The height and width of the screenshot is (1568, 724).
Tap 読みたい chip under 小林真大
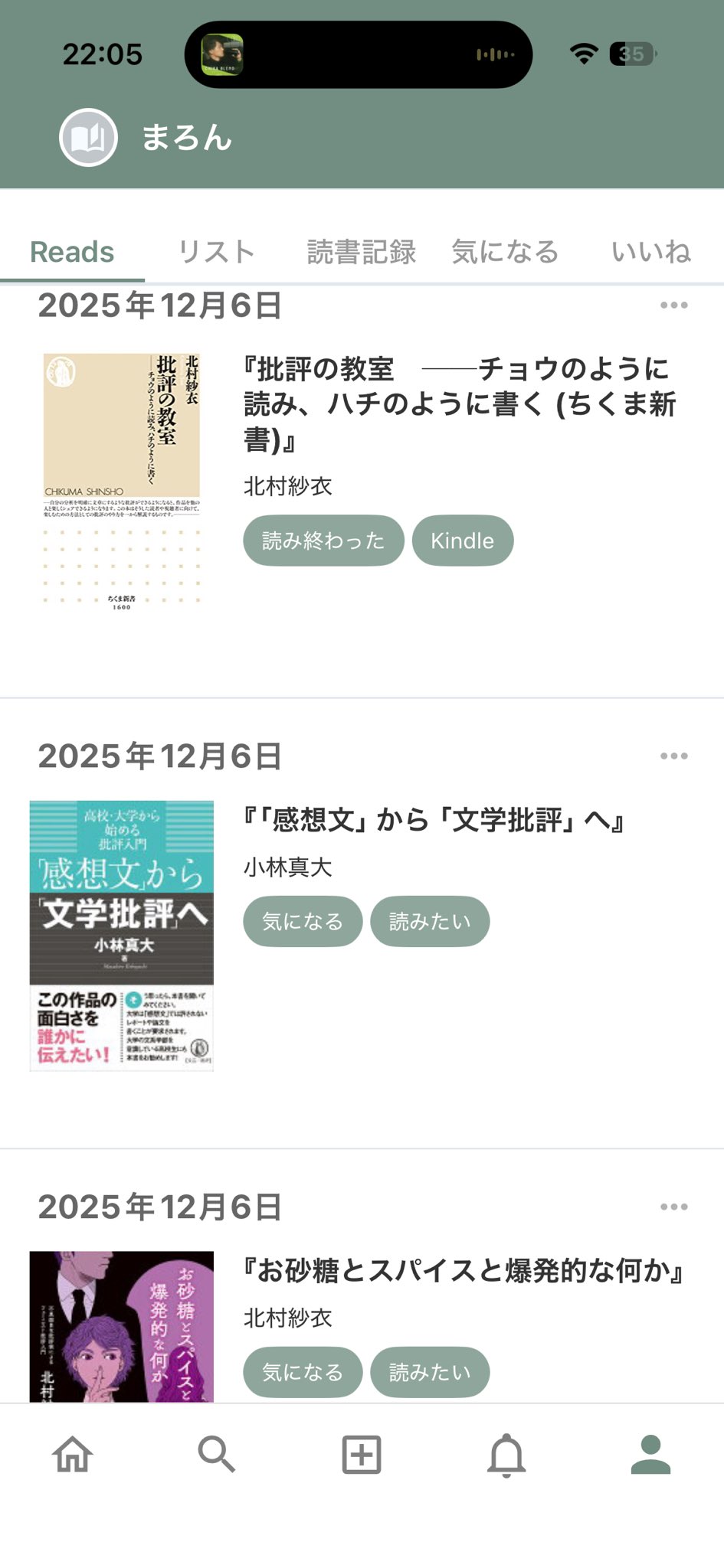click(x=429, y=921)
